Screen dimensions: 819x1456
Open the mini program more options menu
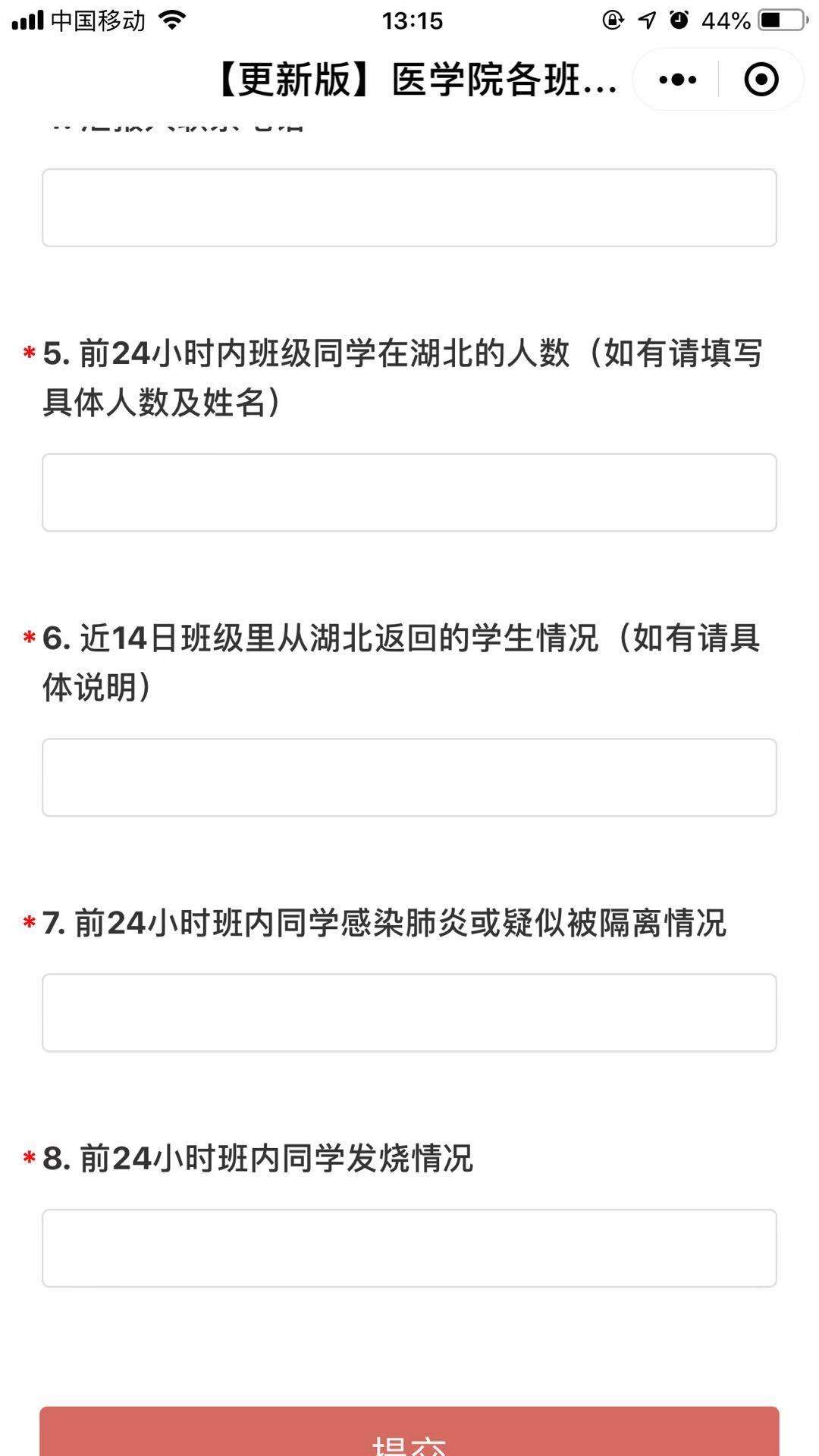pyautogui.click(x=677, y=80)
